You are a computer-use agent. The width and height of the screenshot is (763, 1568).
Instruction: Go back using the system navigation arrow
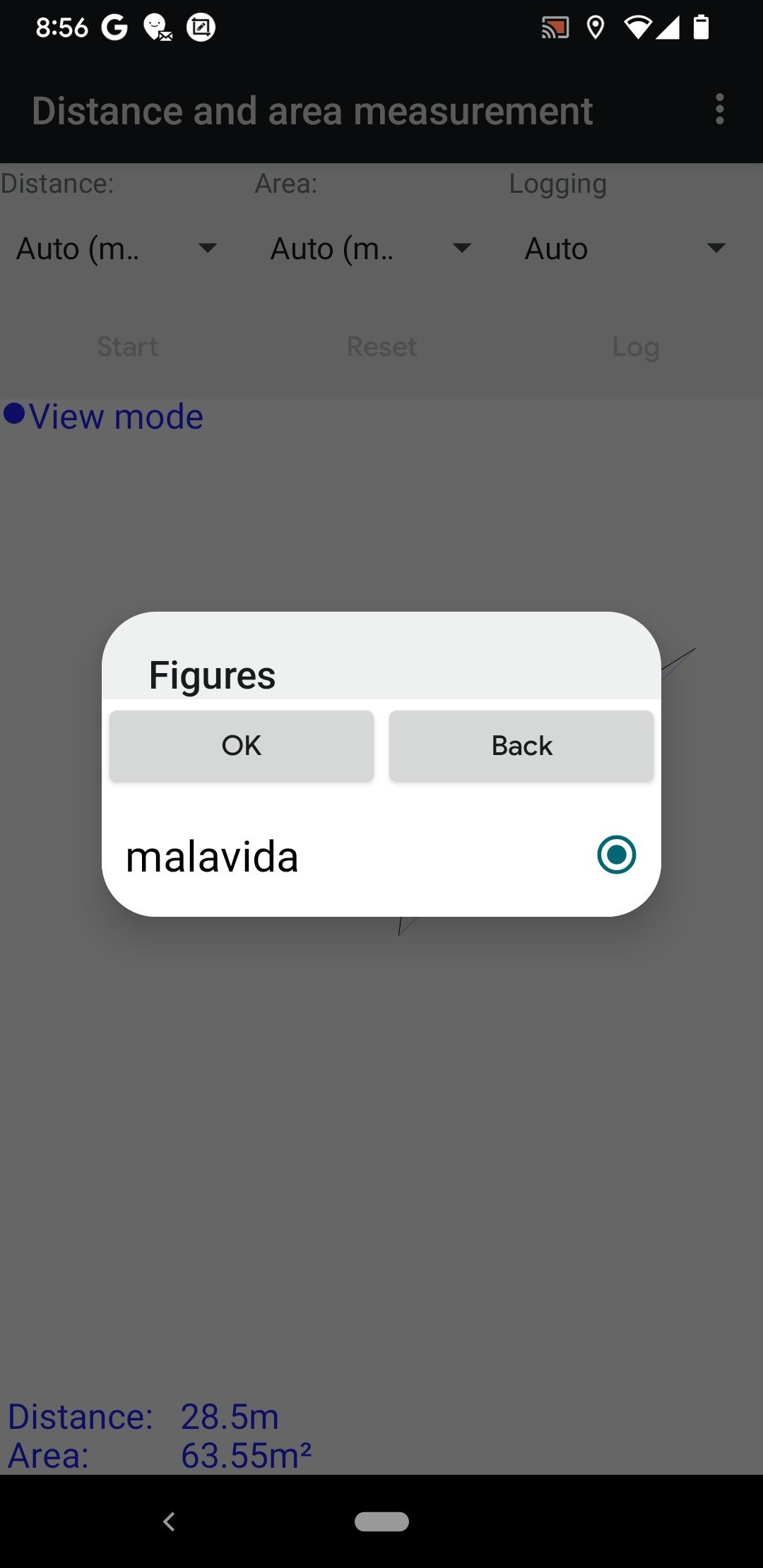click(170, 1521)
